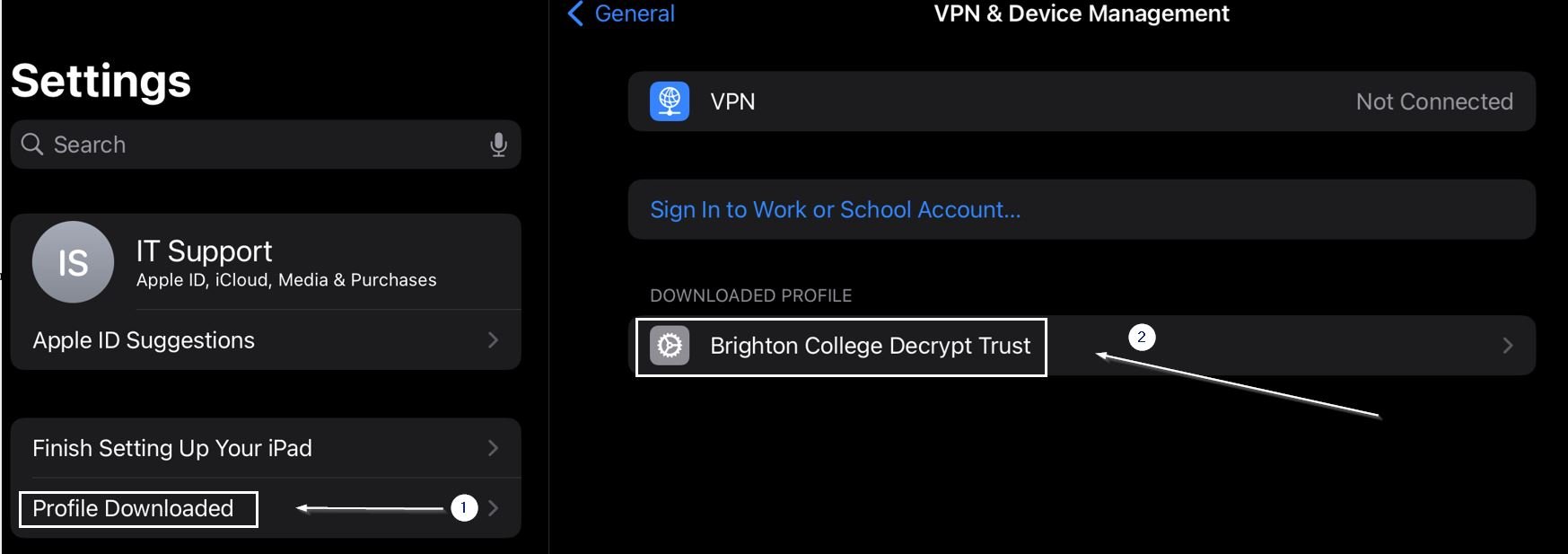Open Apple ID Suggestions
Image resolution: width=1568 pixels, height=554 pixels.
click(x=265, y=340)
